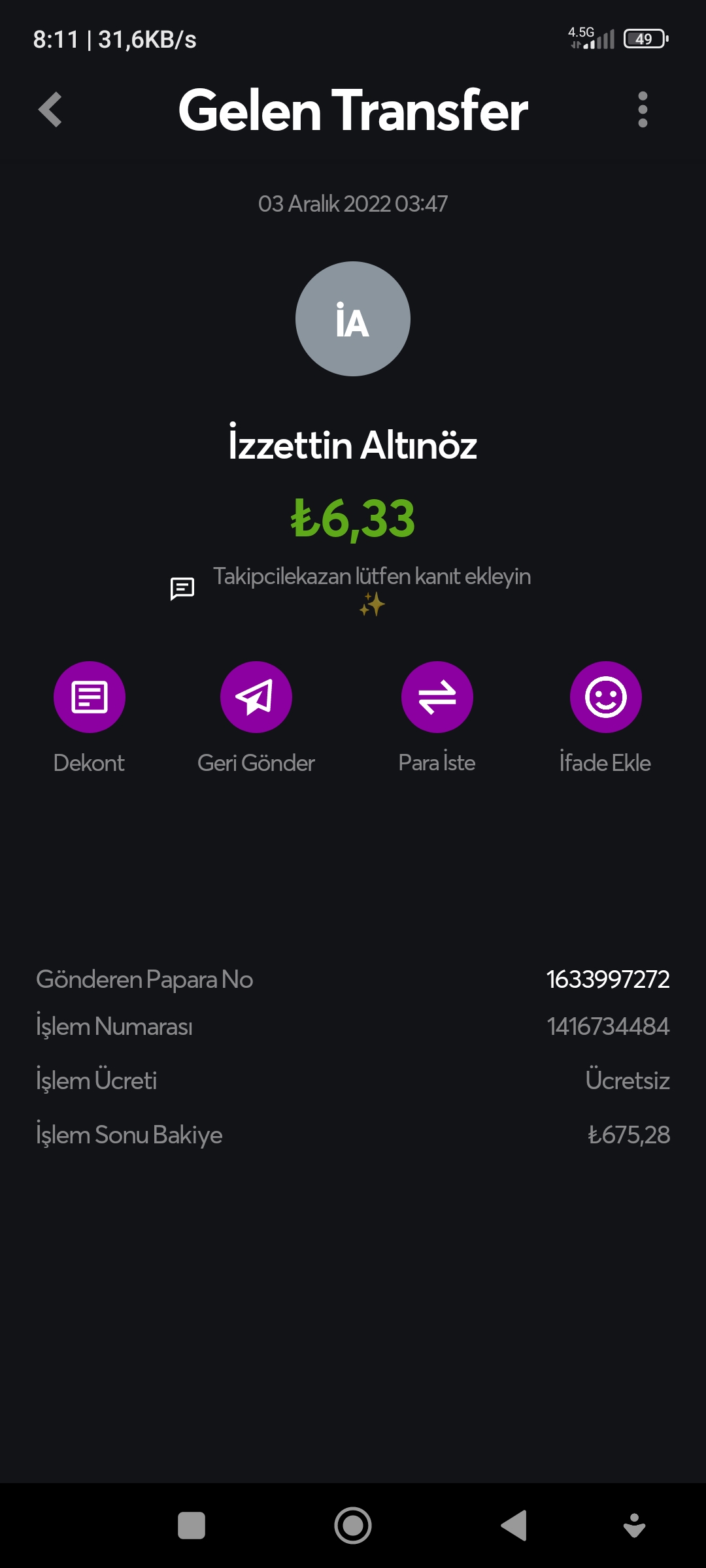Screen dimensions: 706x1568
Task: Add a reaction with İfade Ekle
Action: (605, 696)
